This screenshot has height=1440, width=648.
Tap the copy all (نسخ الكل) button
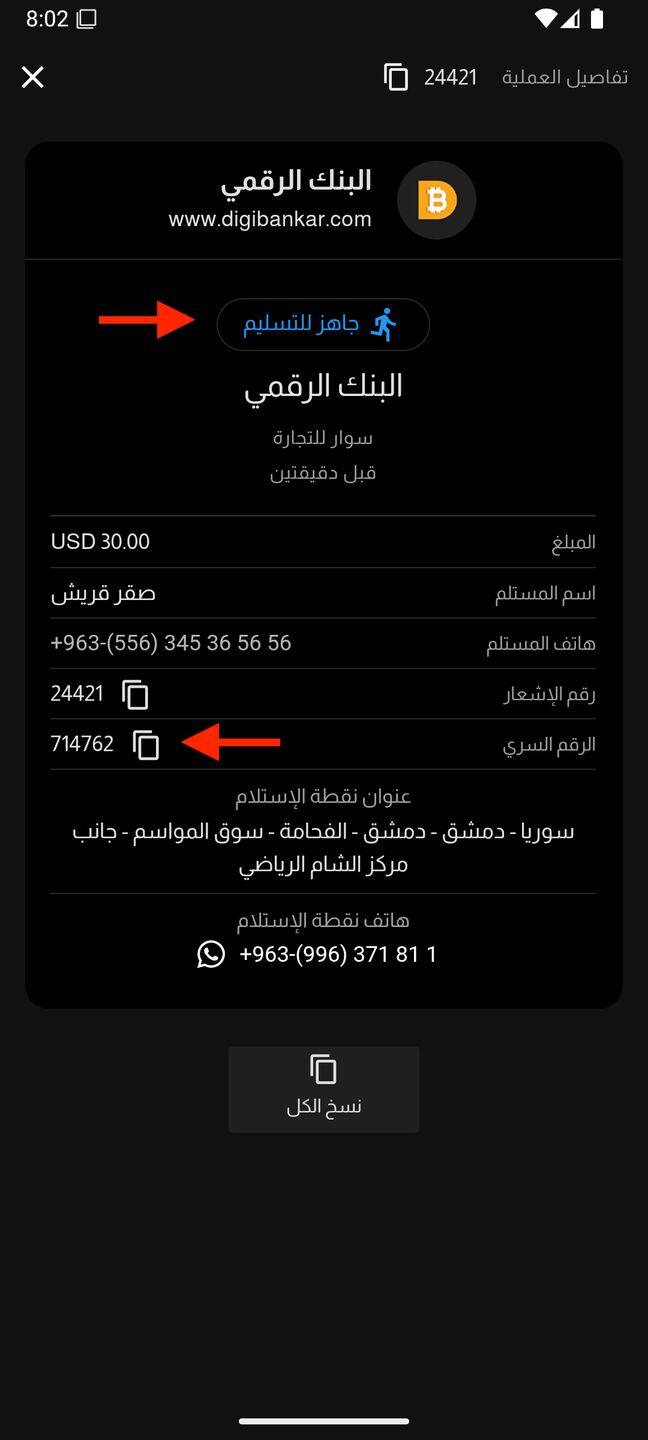323,1089
